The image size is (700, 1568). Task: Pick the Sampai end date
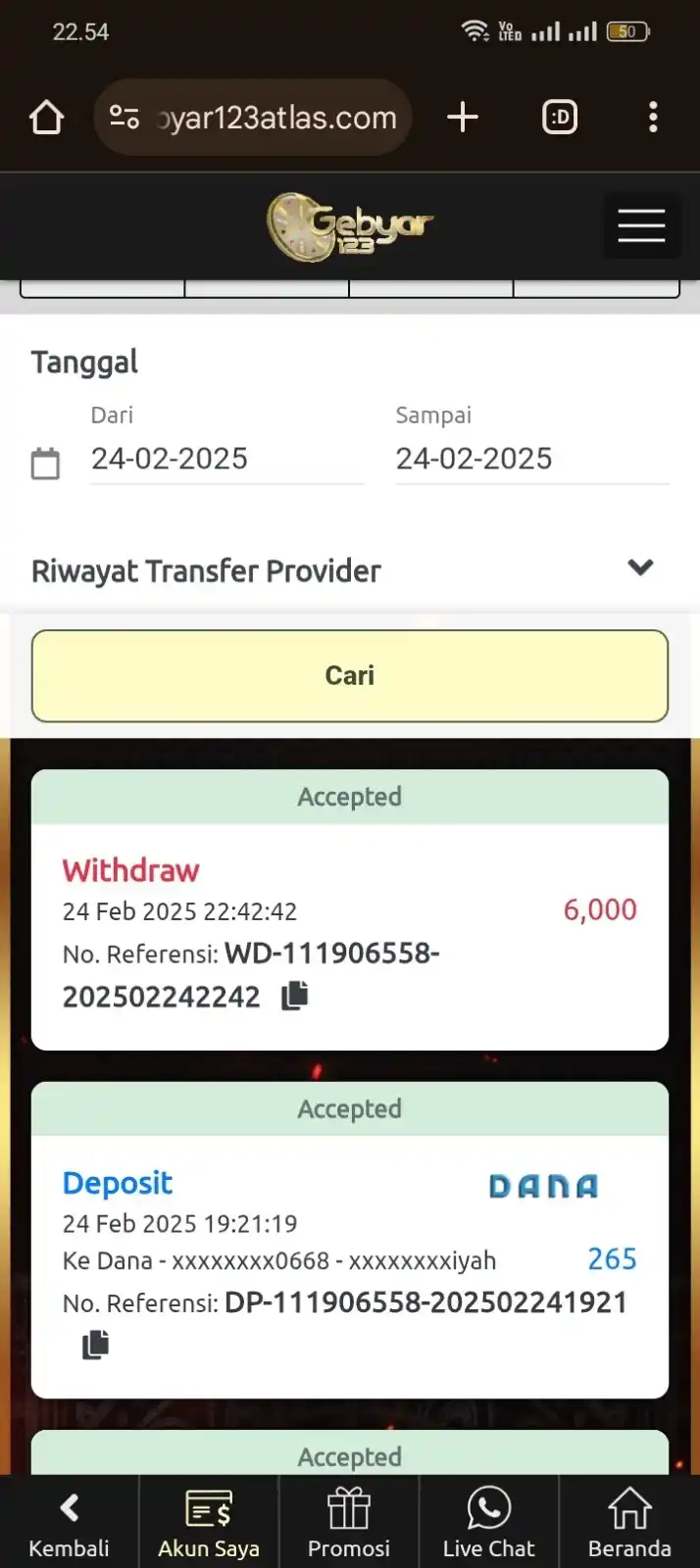531,459
